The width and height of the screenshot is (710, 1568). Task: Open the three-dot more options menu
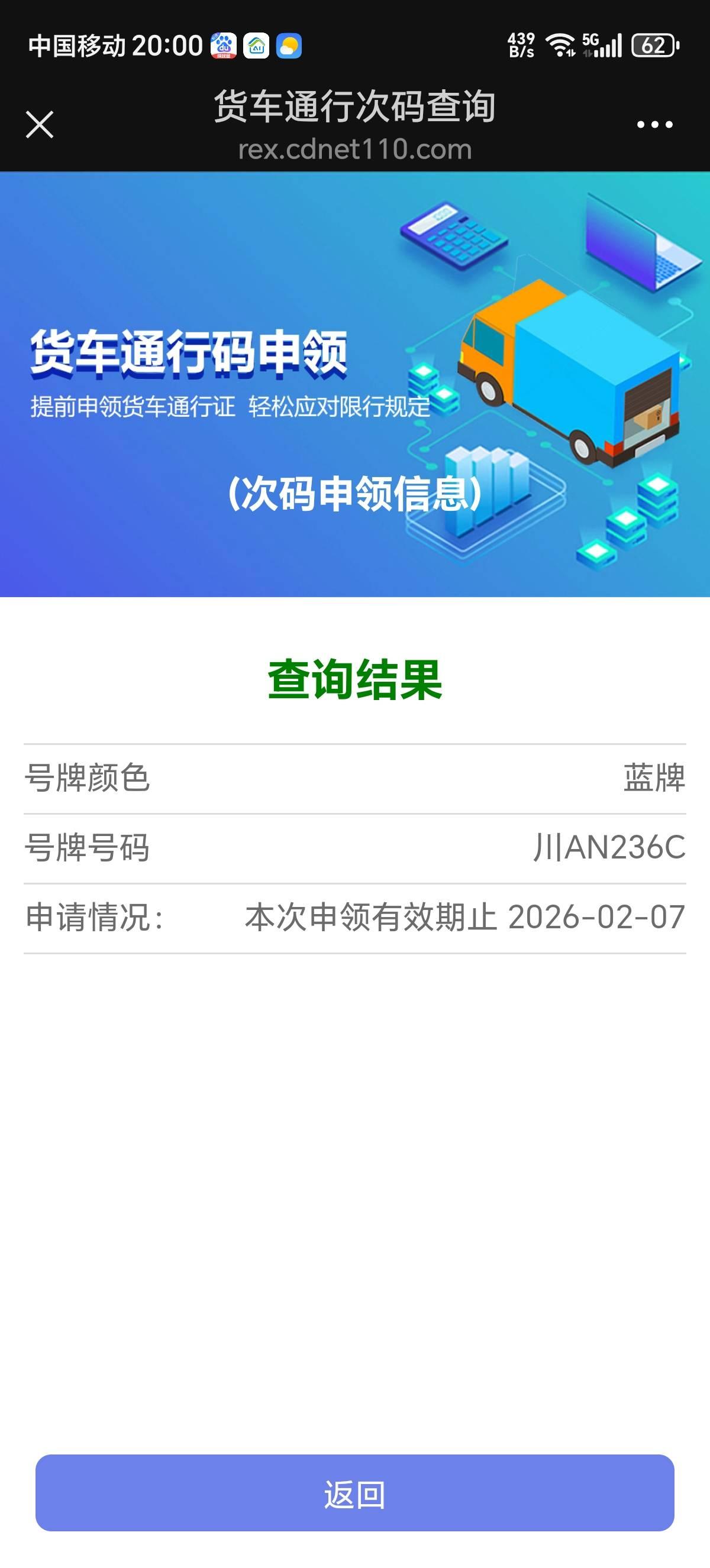click(x=654, y=125)
